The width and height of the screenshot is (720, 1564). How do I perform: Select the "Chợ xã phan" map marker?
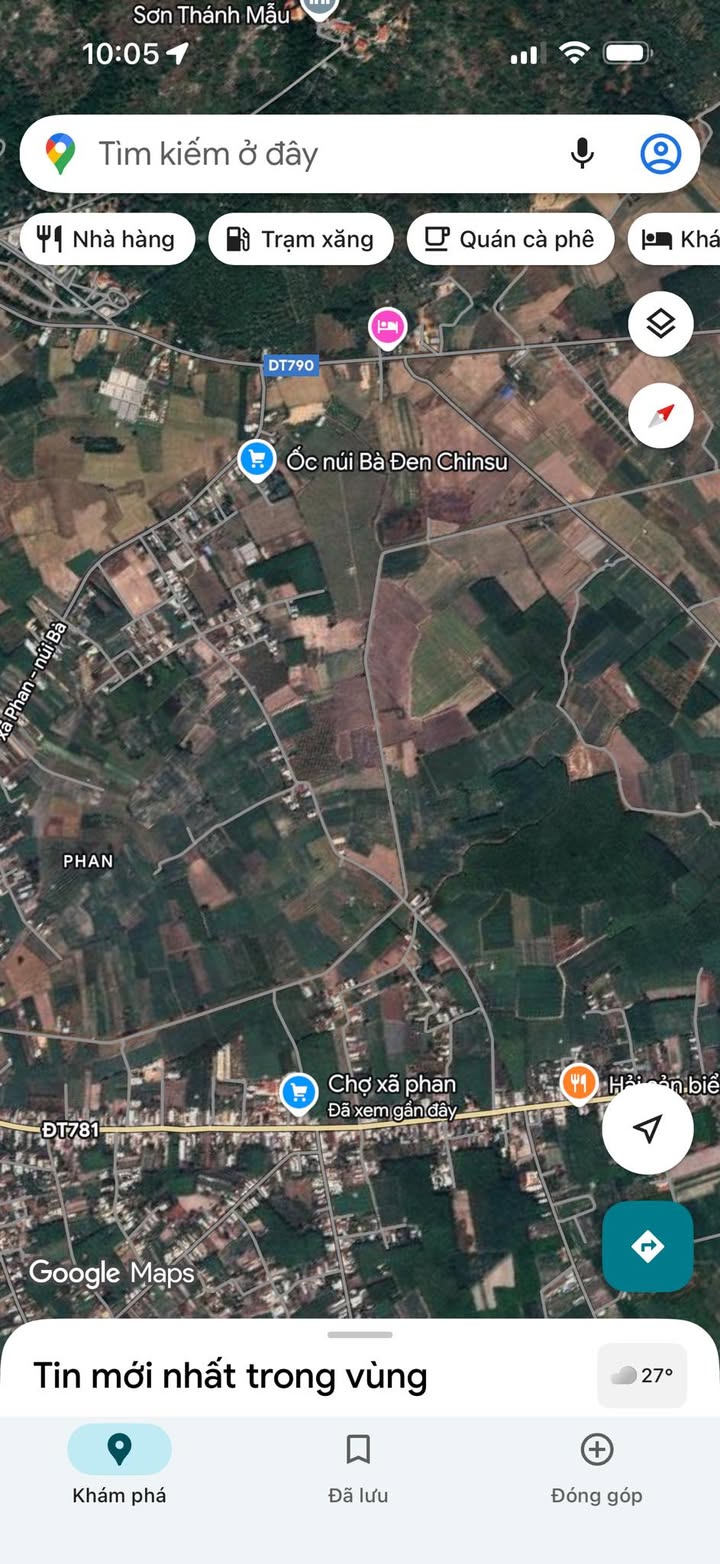(x=298, y=1092)
